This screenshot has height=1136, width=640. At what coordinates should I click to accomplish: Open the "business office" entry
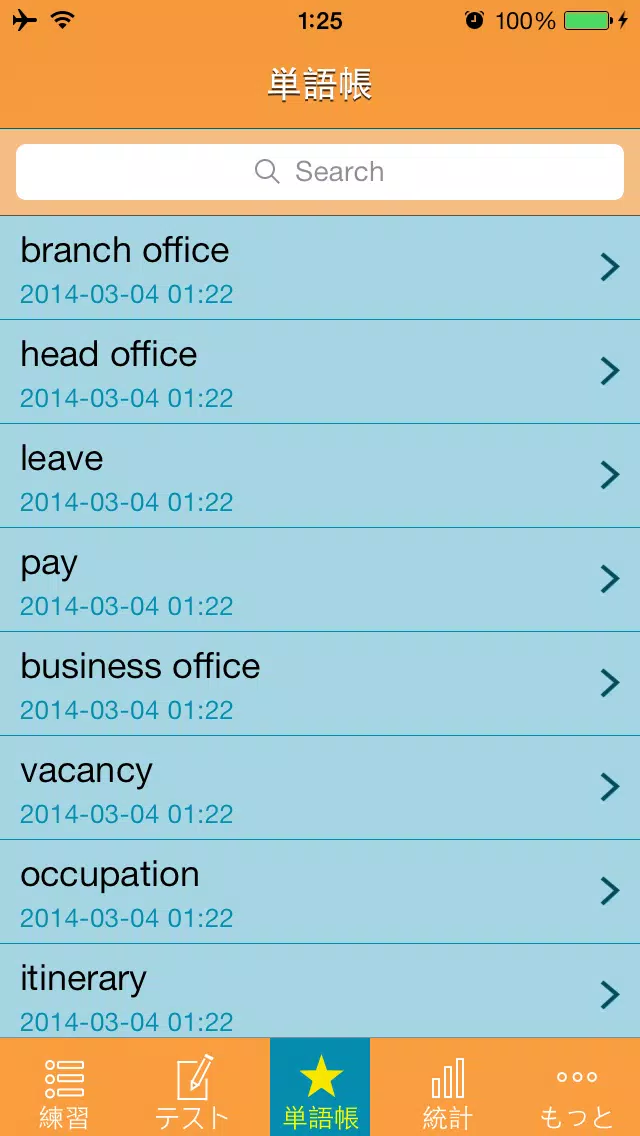tap(320, 684)
